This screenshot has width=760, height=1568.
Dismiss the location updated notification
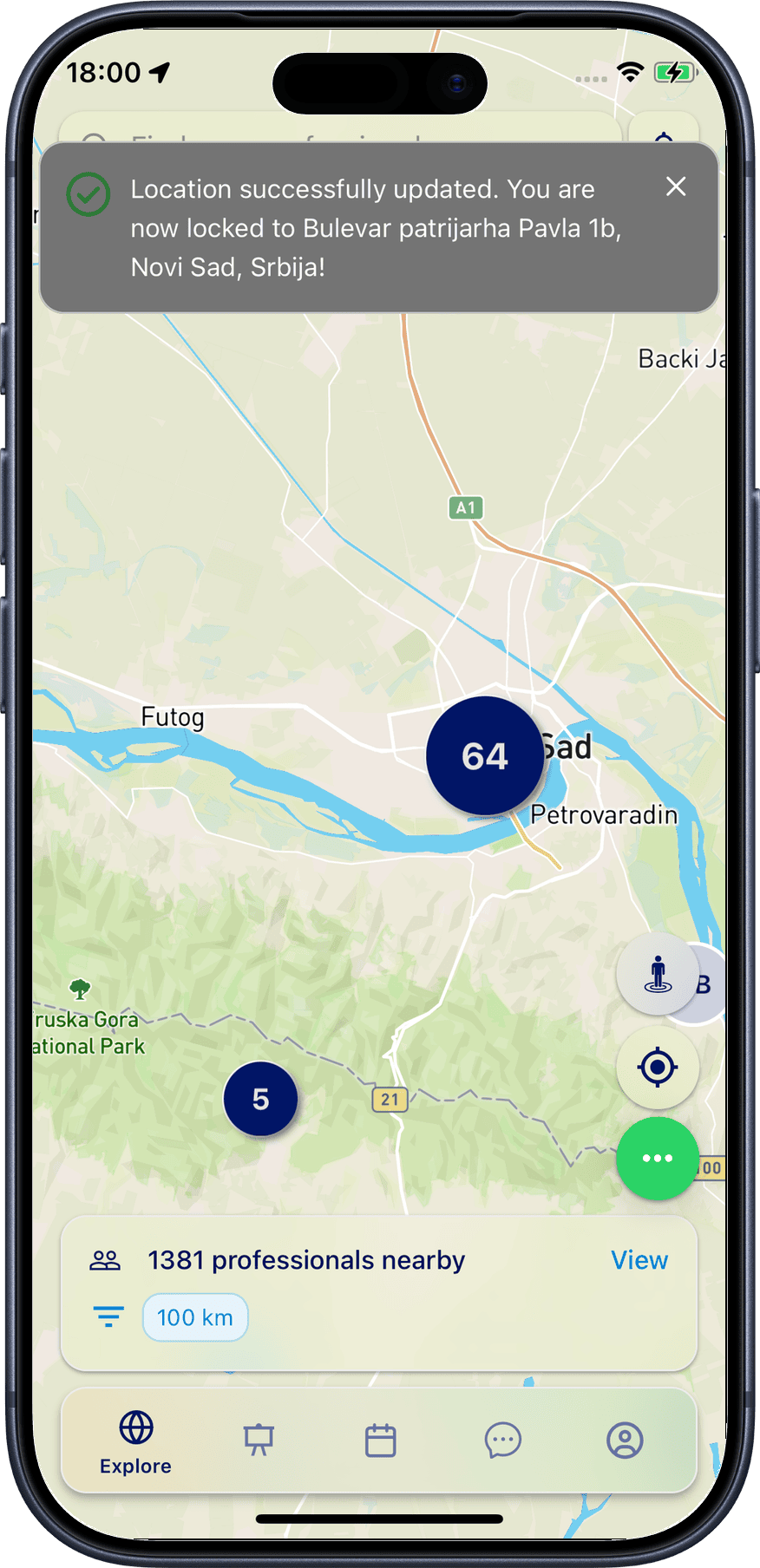pyautogui.click(x=676, y=186)
